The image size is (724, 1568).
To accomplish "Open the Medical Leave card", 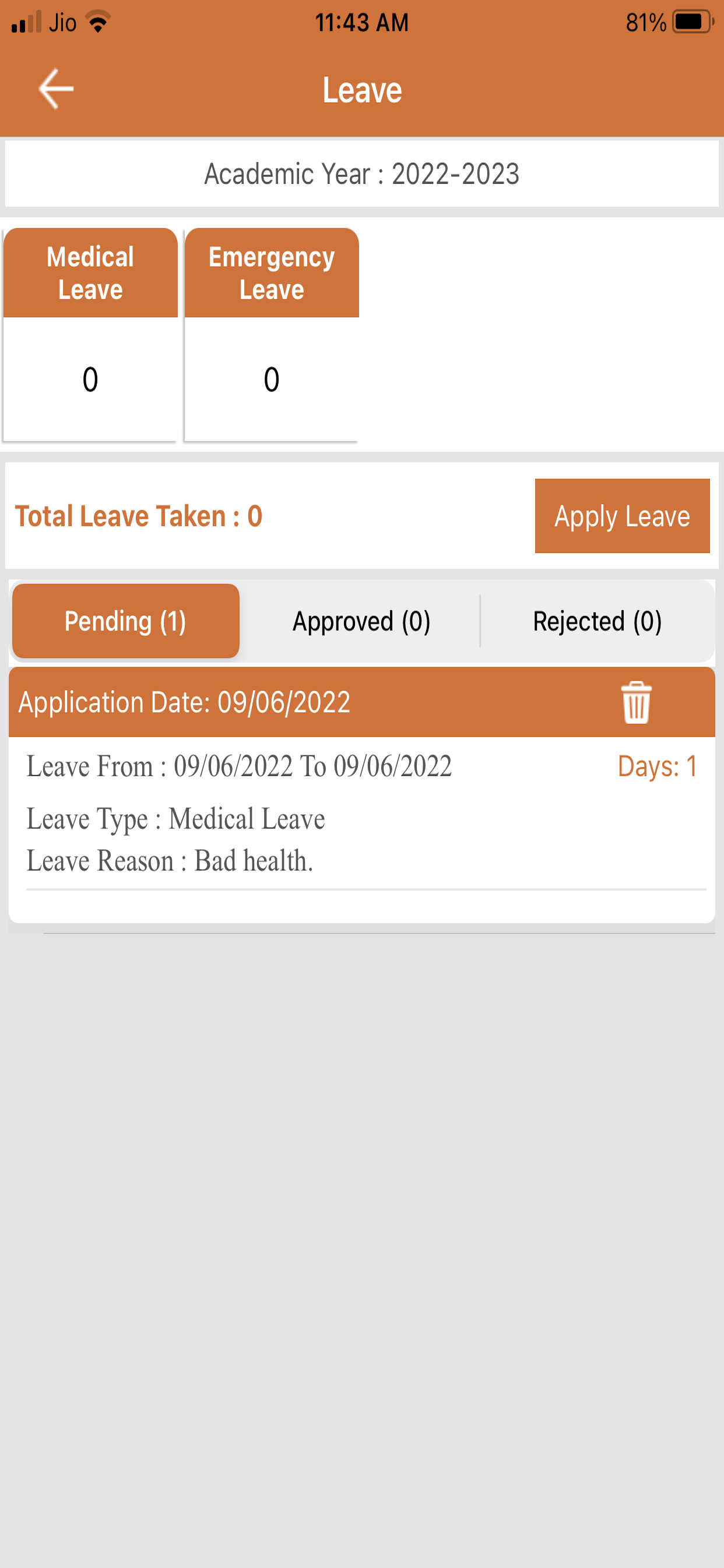I will [x=90, y=334].
